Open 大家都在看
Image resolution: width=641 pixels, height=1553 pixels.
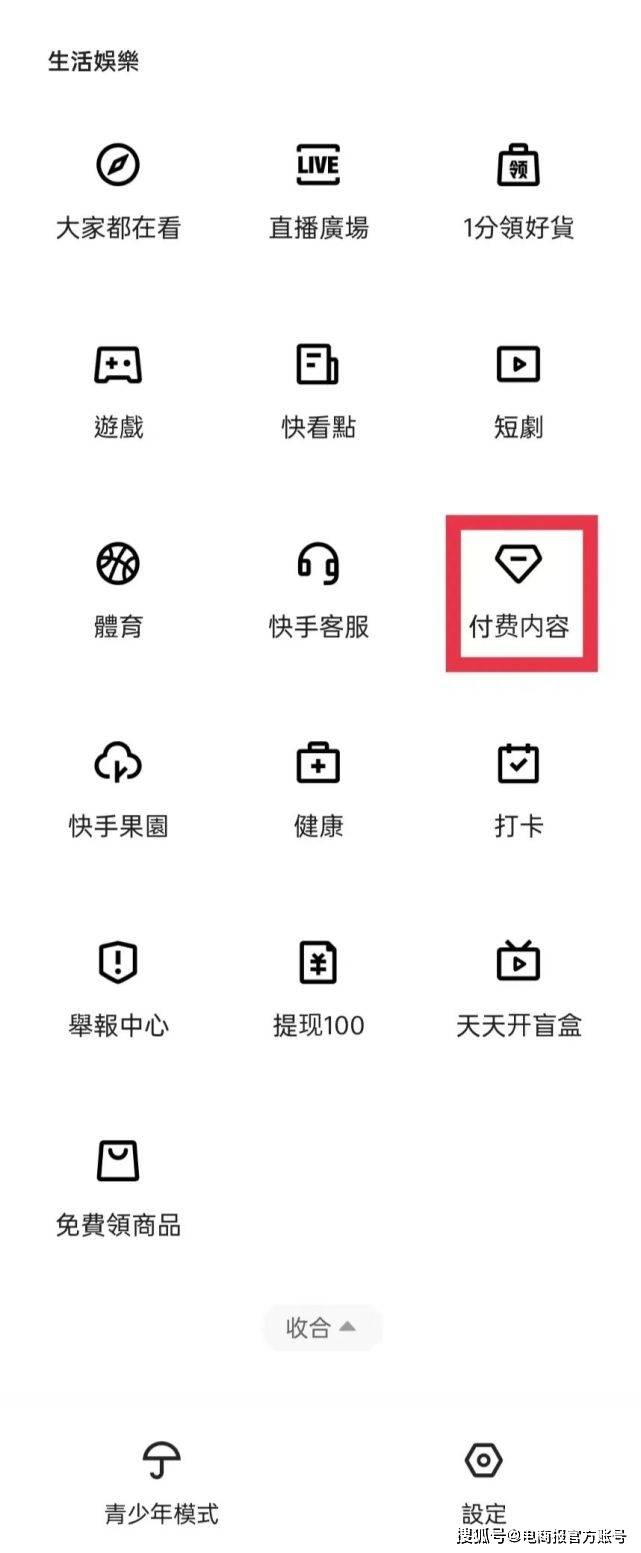click(x=118, y=190)
